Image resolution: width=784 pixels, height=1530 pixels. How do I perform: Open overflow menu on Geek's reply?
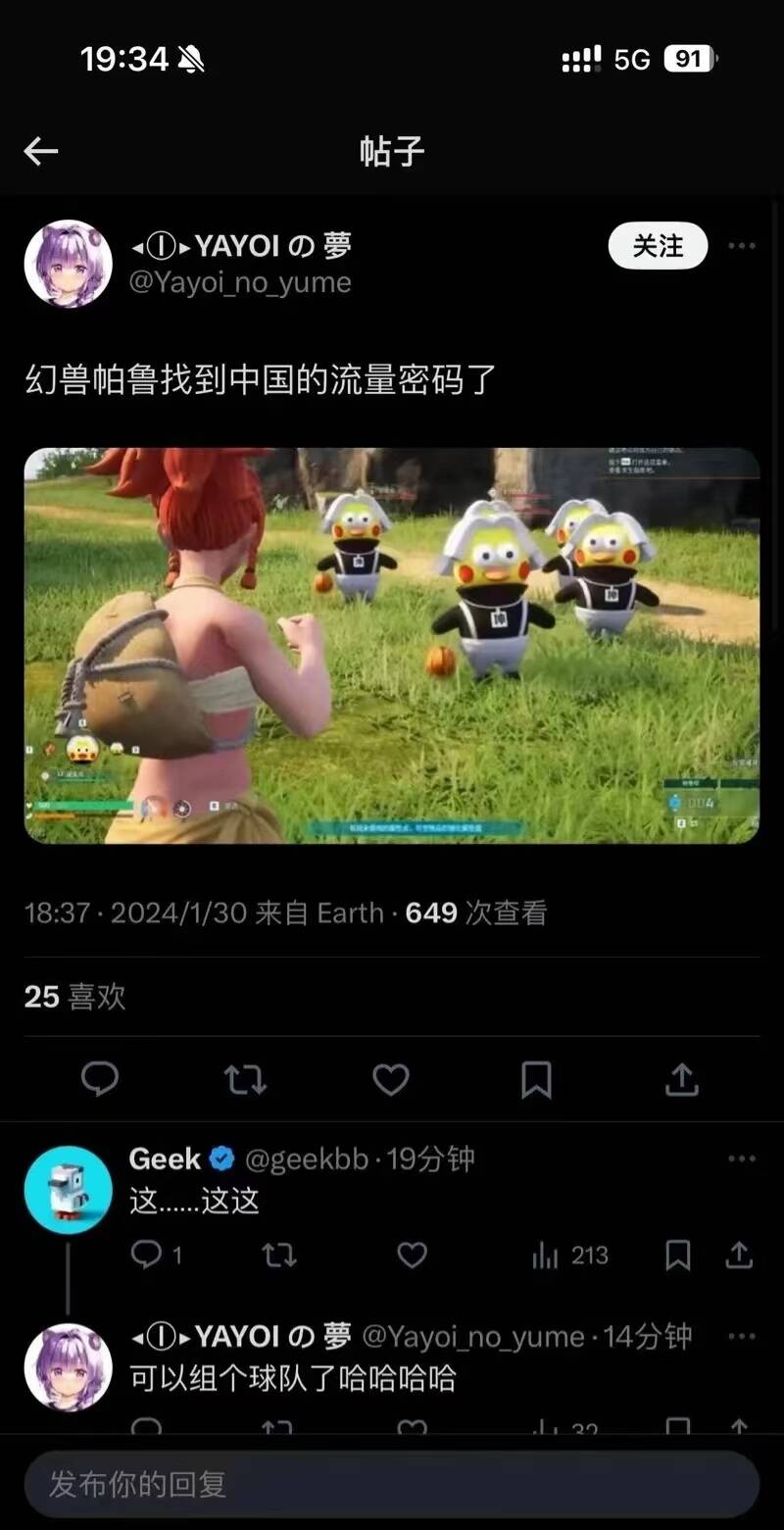(x=741, y=1160)
